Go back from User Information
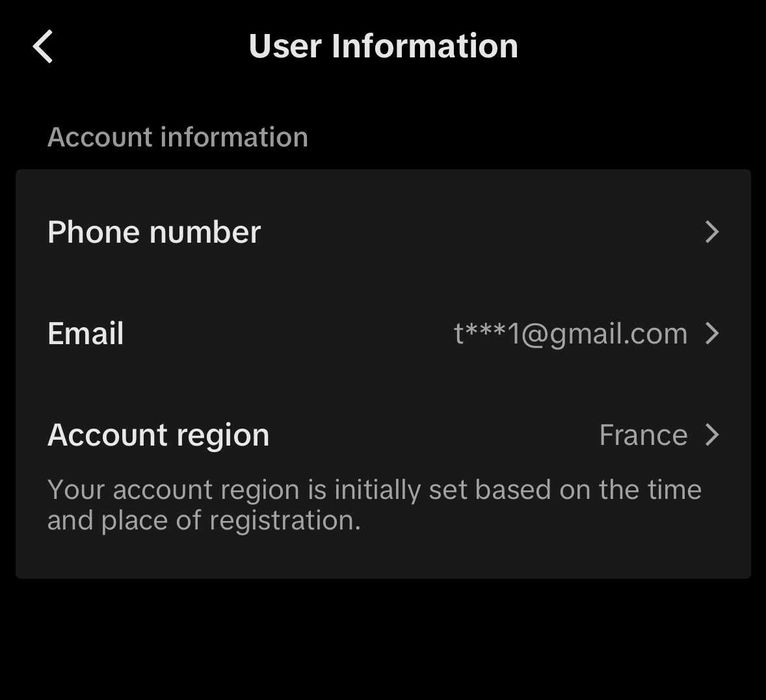The image size is (766, 700). click(x=42, y=46)
